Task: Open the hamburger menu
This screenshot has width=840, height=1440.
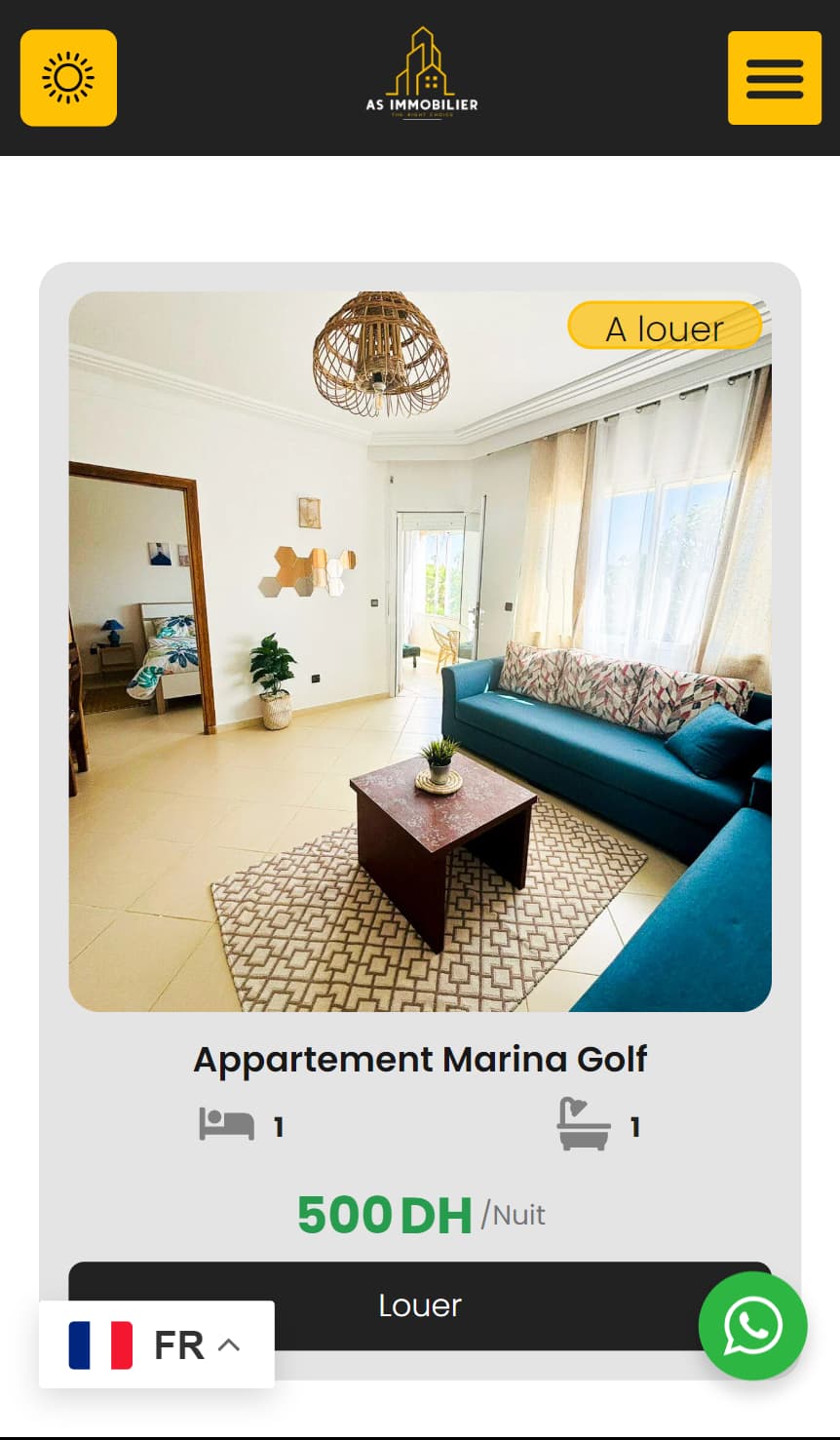Action: click(x=775, y=78)
